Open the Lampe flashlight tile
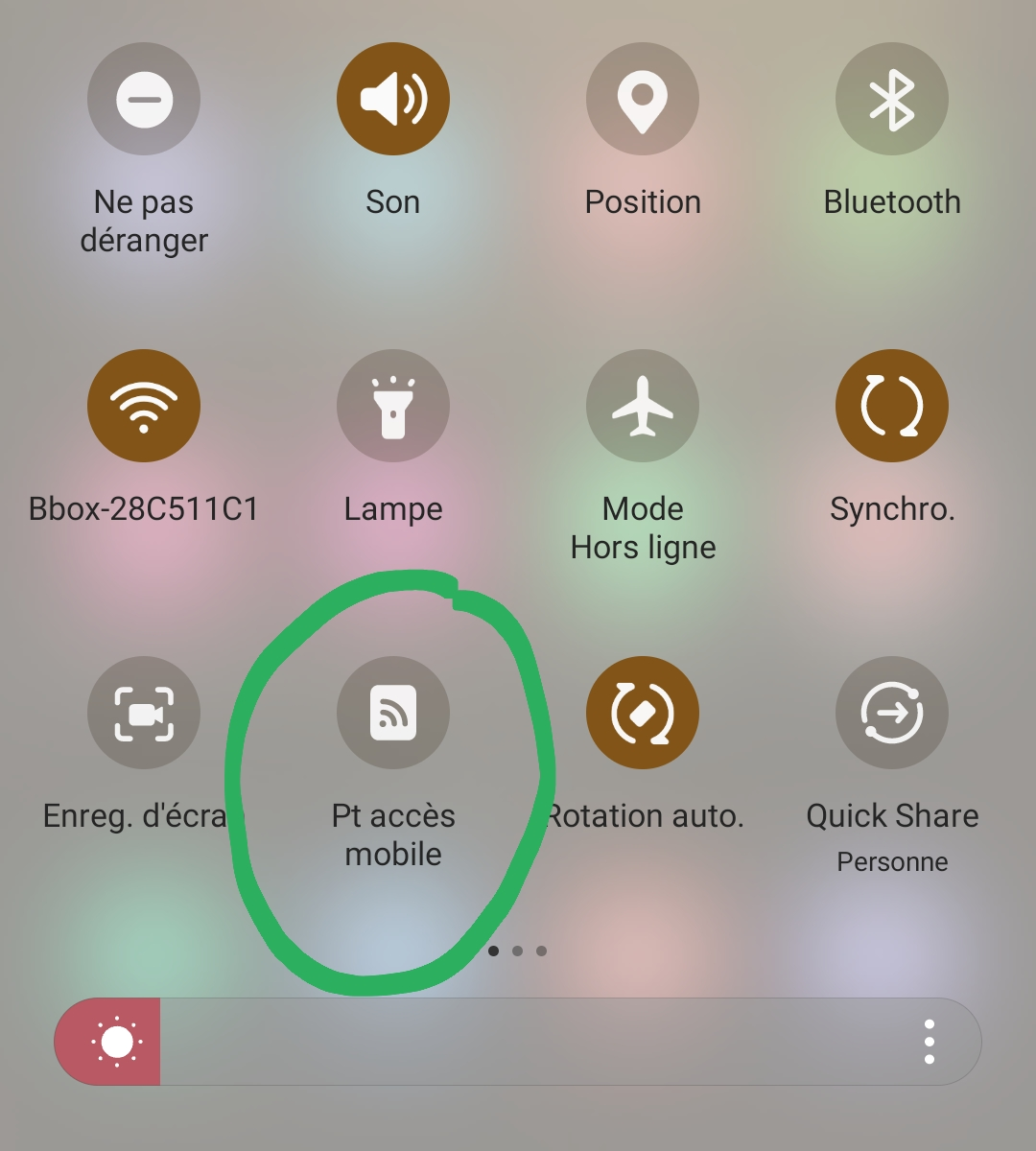Image resolution: width=1036 pixels, height=1151 pixels. [393, 406]
